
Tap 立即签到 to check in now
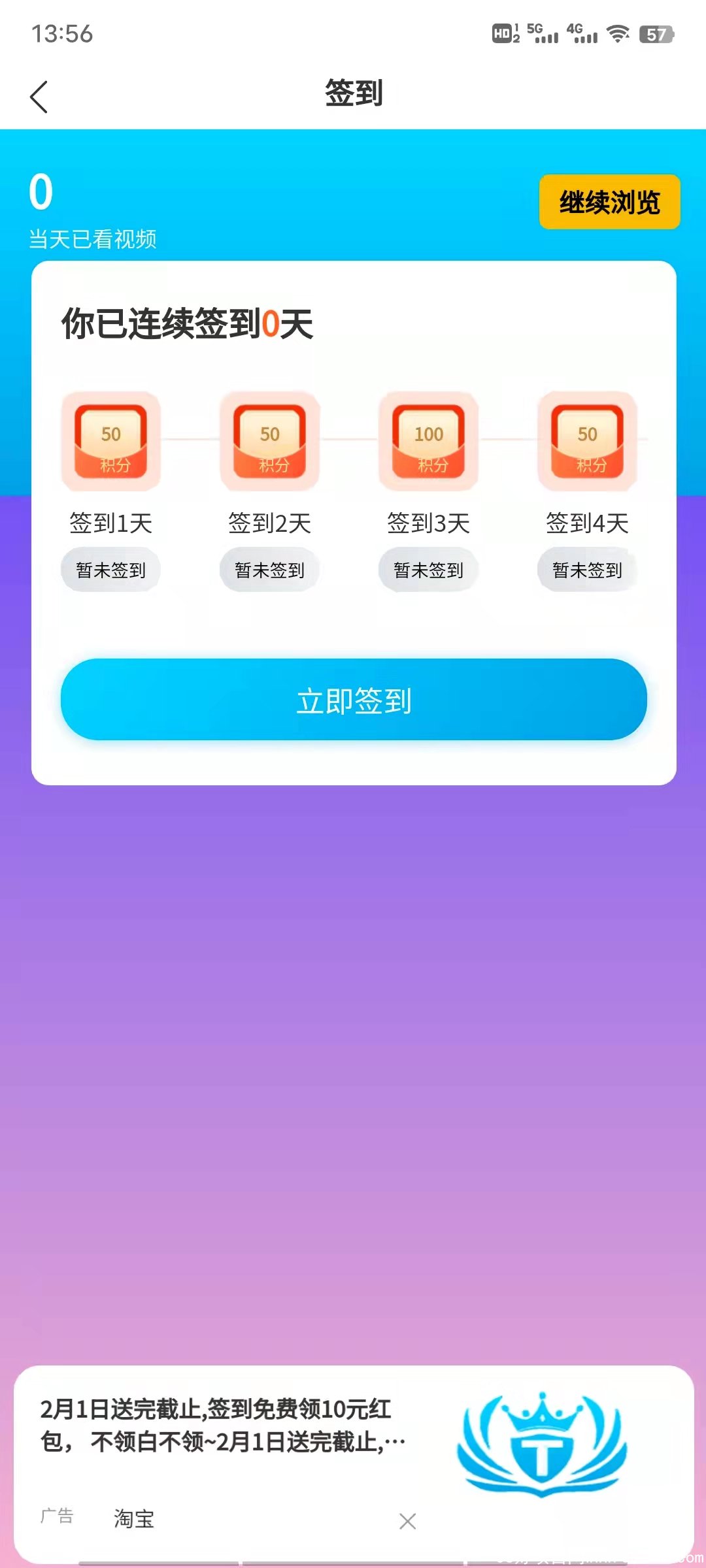click(354, 700)
